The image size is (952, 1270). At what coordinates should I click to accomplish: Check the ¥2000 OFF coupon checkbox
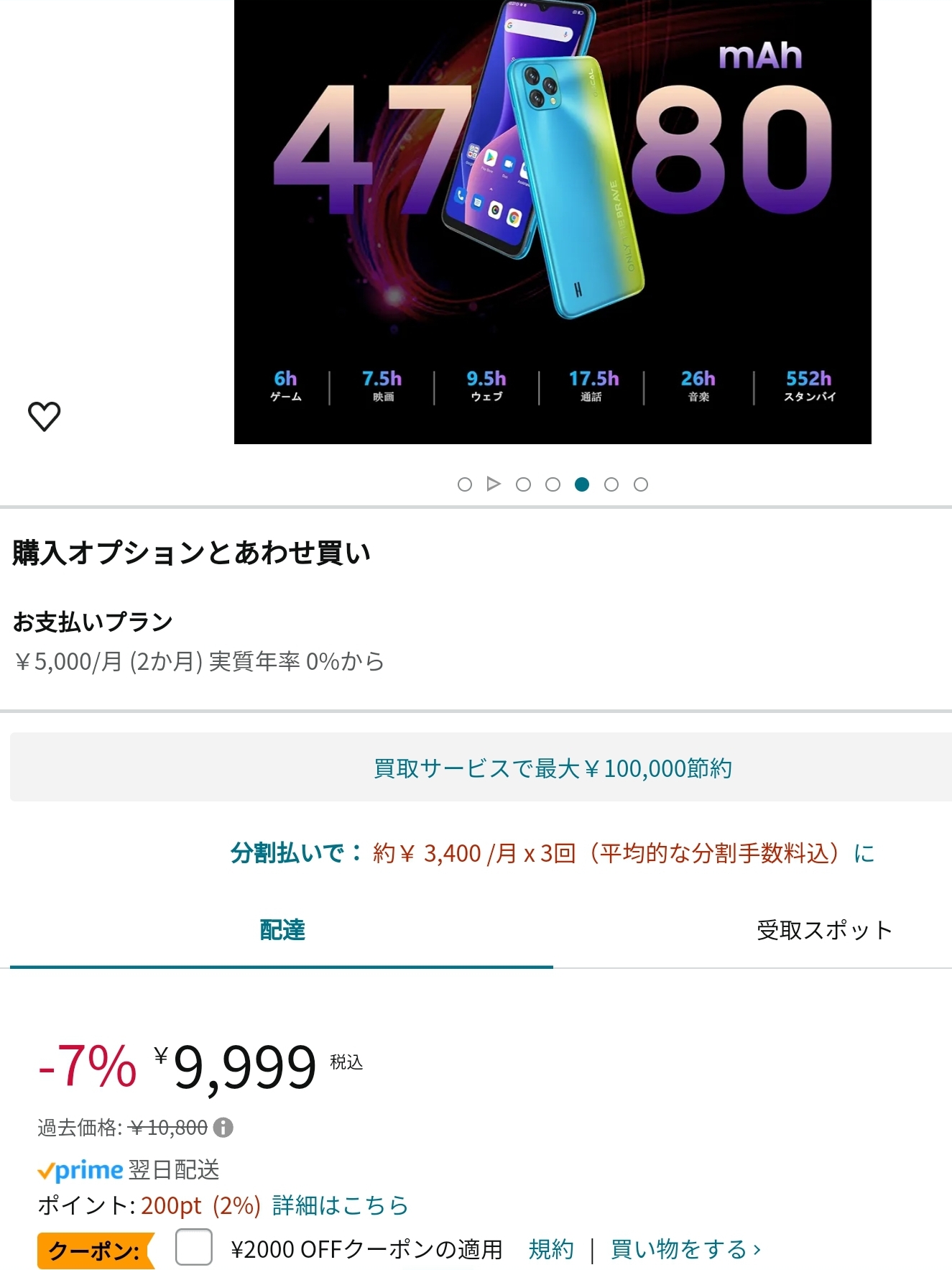(193, 1247)
